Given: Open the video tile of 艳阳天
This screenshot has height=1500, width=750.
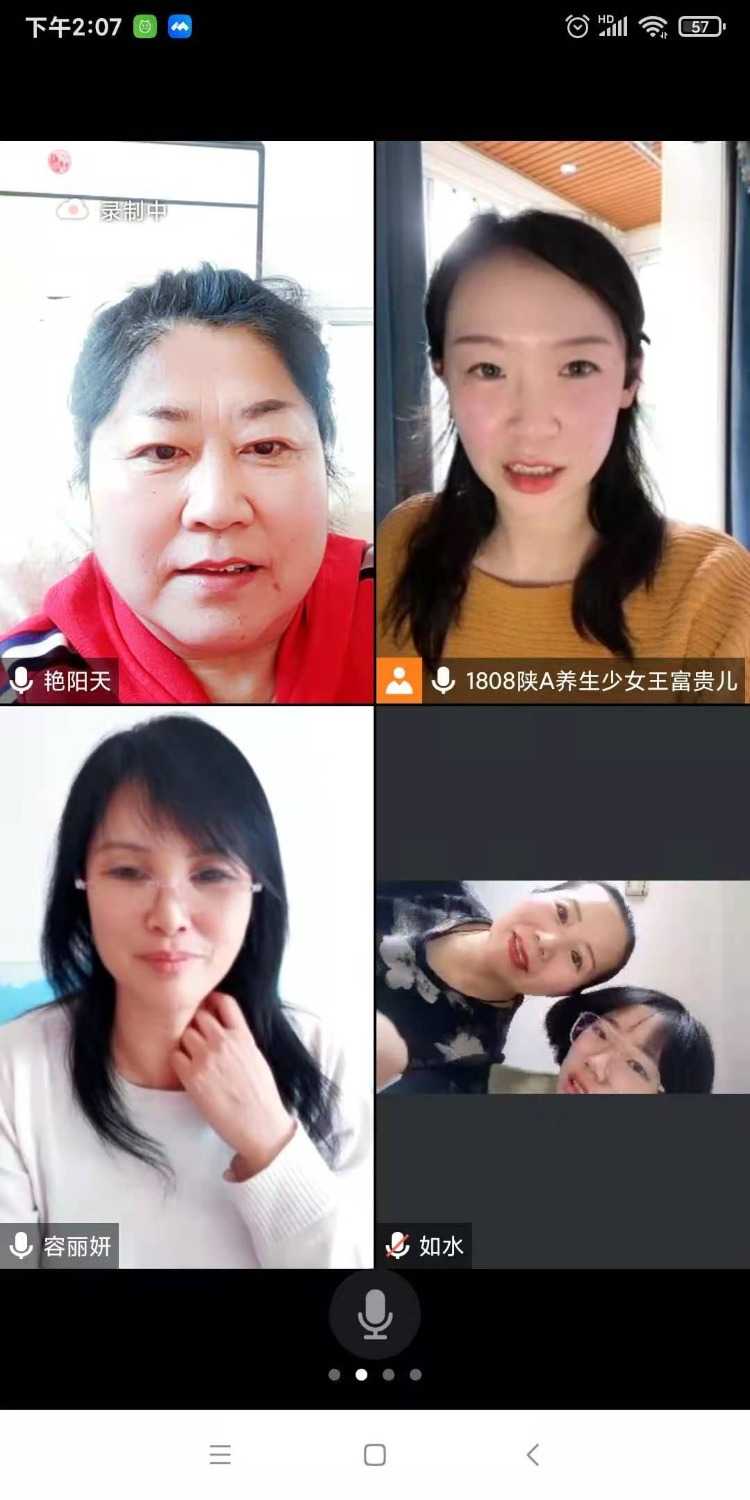Looking at the screenshot, I should point(186,422).
